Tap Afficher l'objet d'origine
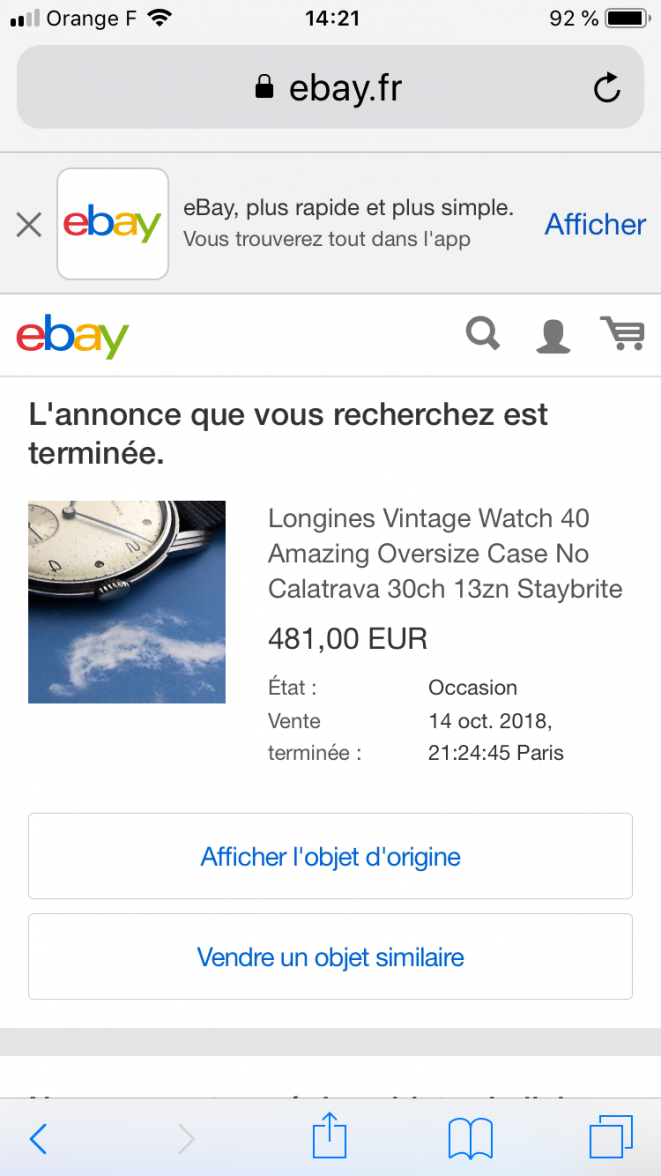Screen dimensions: 661x1176 (x=330, y=857)
